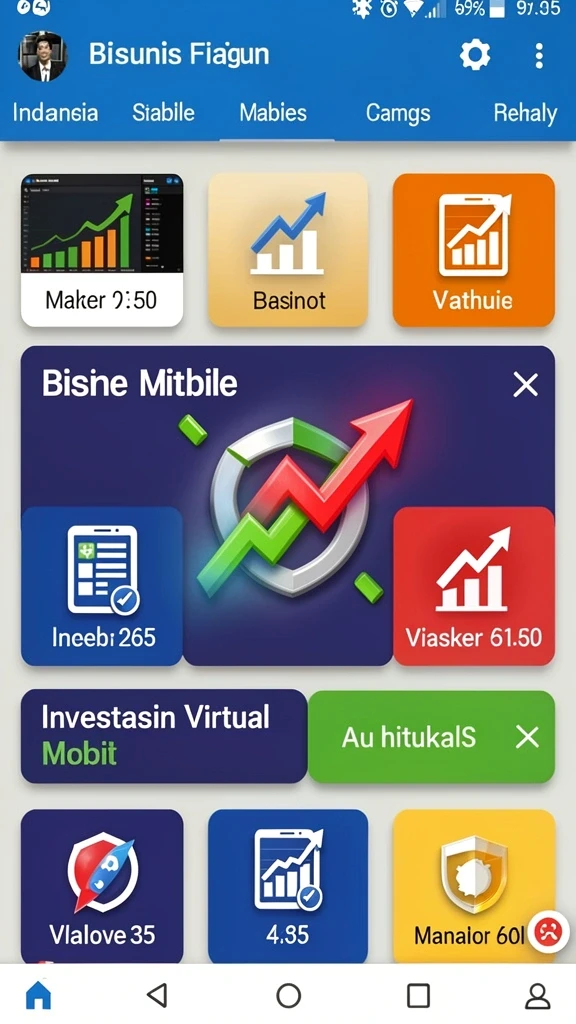576x1024 pixels.
Task: Open the settings gear icon
Action: 475,55
